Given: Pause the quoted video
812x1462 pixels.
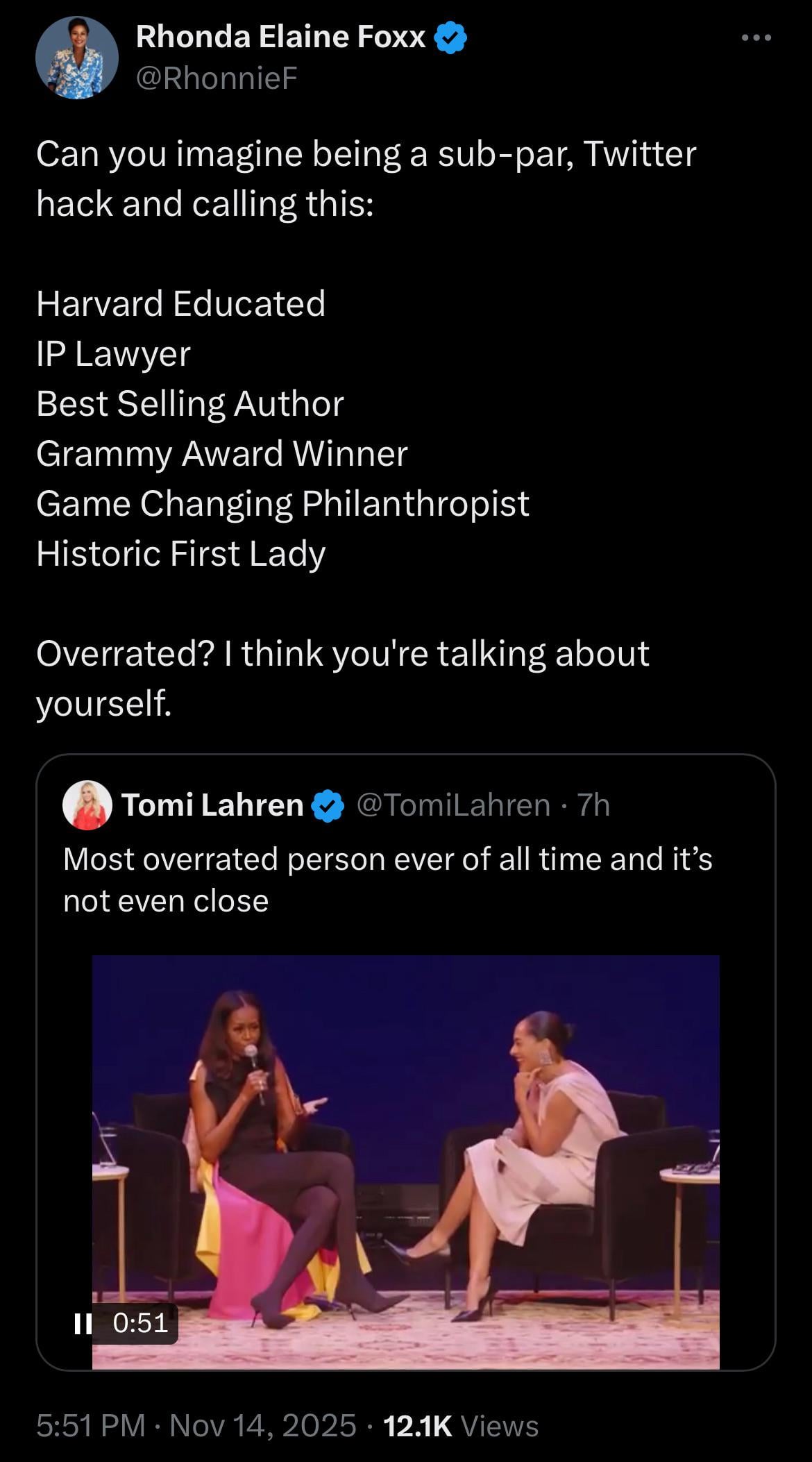Looking at the screenshot, I should pos(83,1323).
